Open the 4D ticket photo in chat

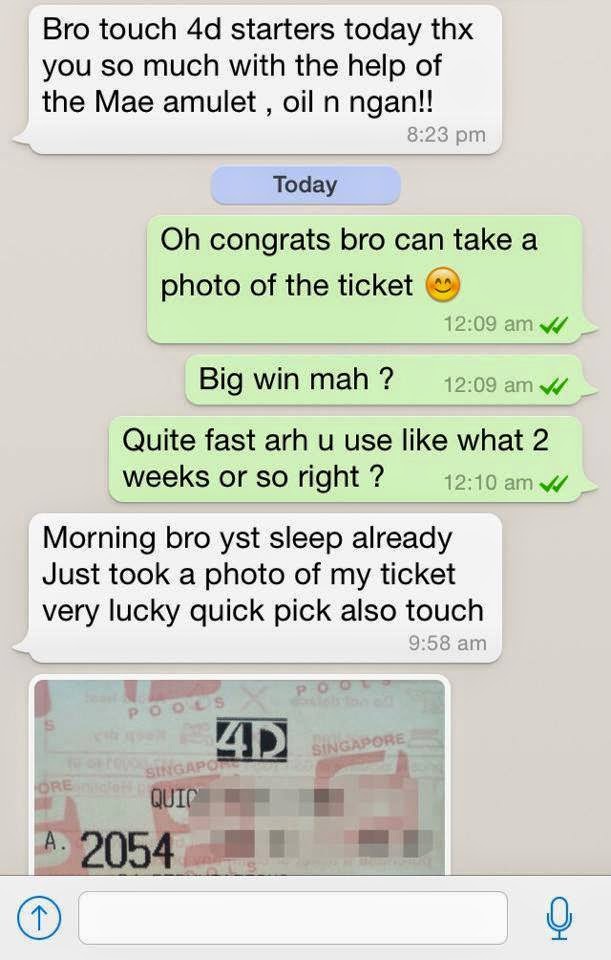pyautogui.click(x=238, y=777)
